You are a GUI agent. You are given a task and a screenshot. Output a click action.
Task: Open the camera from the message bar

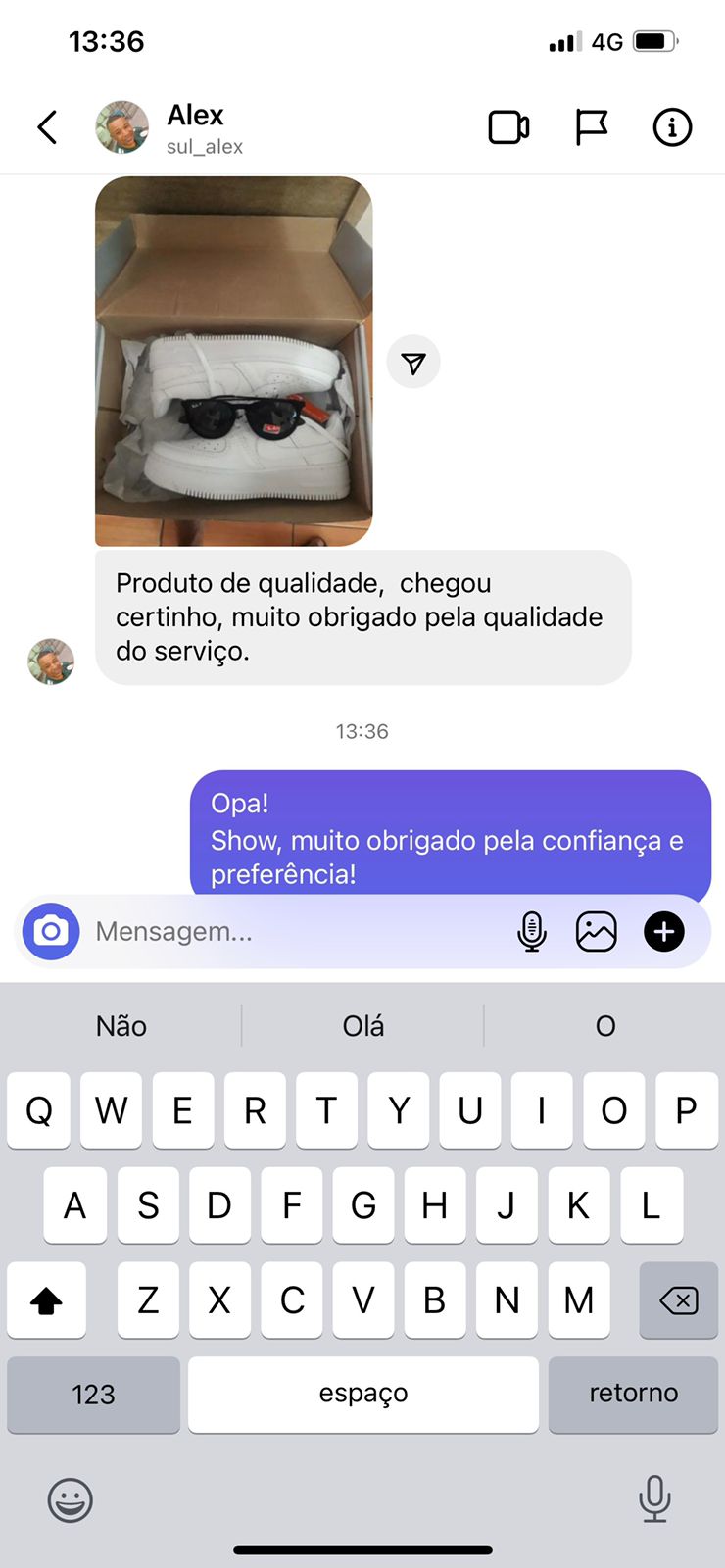coord(51,931)
